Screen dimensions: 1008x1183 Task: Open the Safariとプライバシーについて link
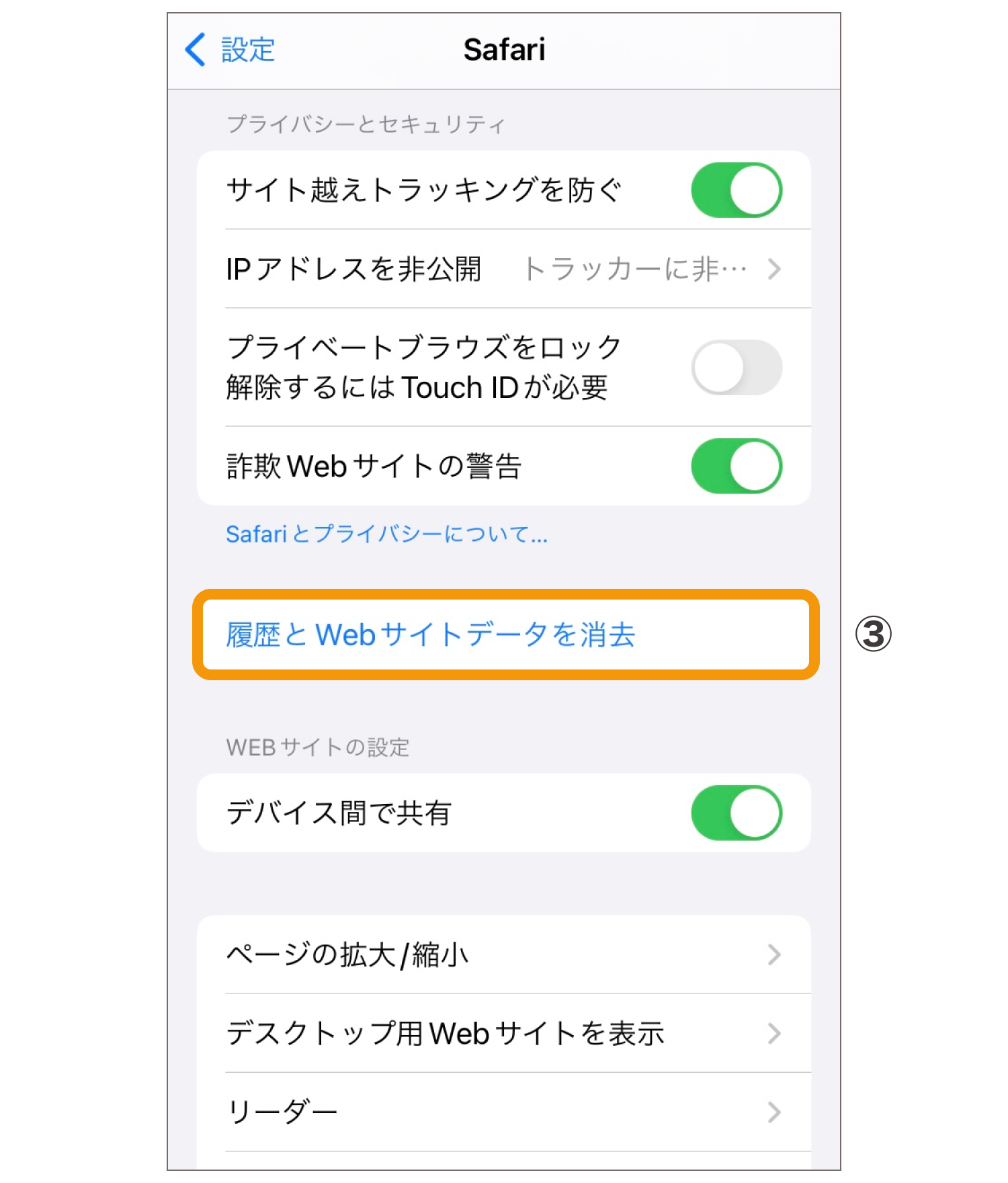(385, 534)
